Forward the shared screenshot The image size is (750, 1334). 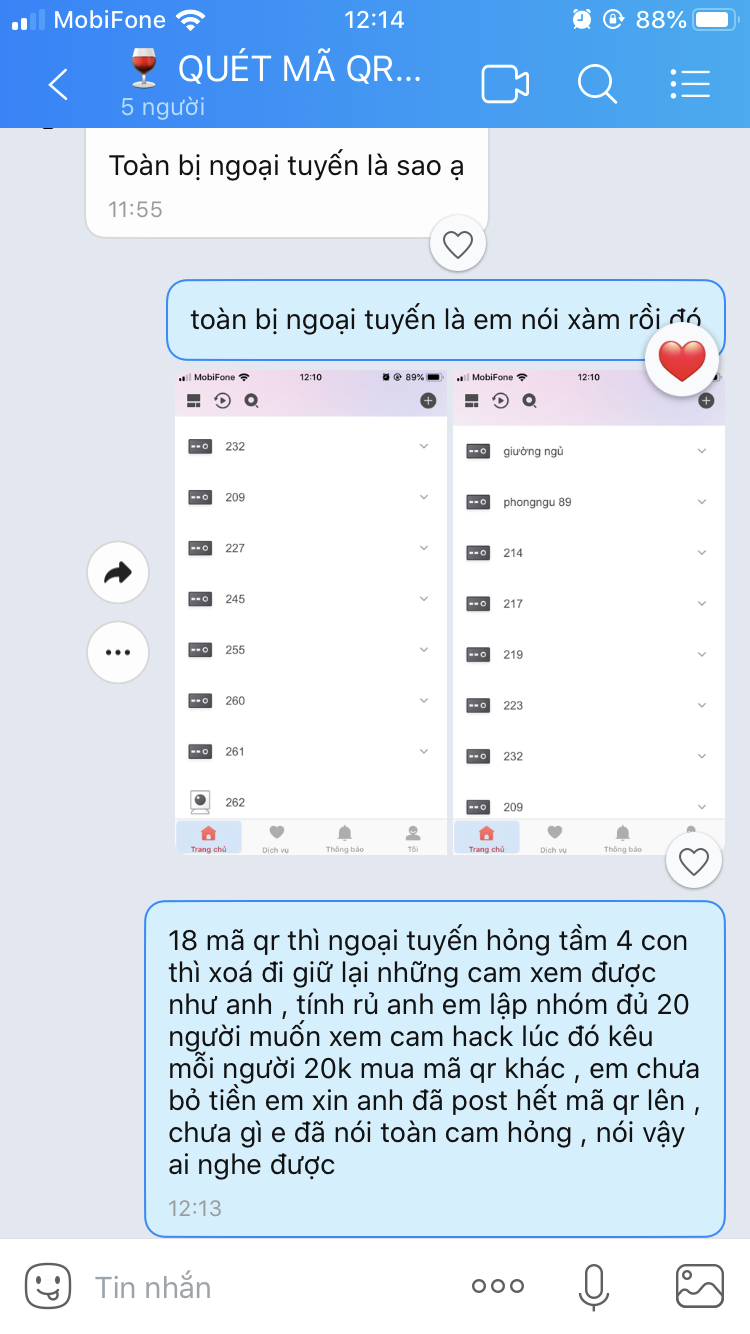pos(118,573)
